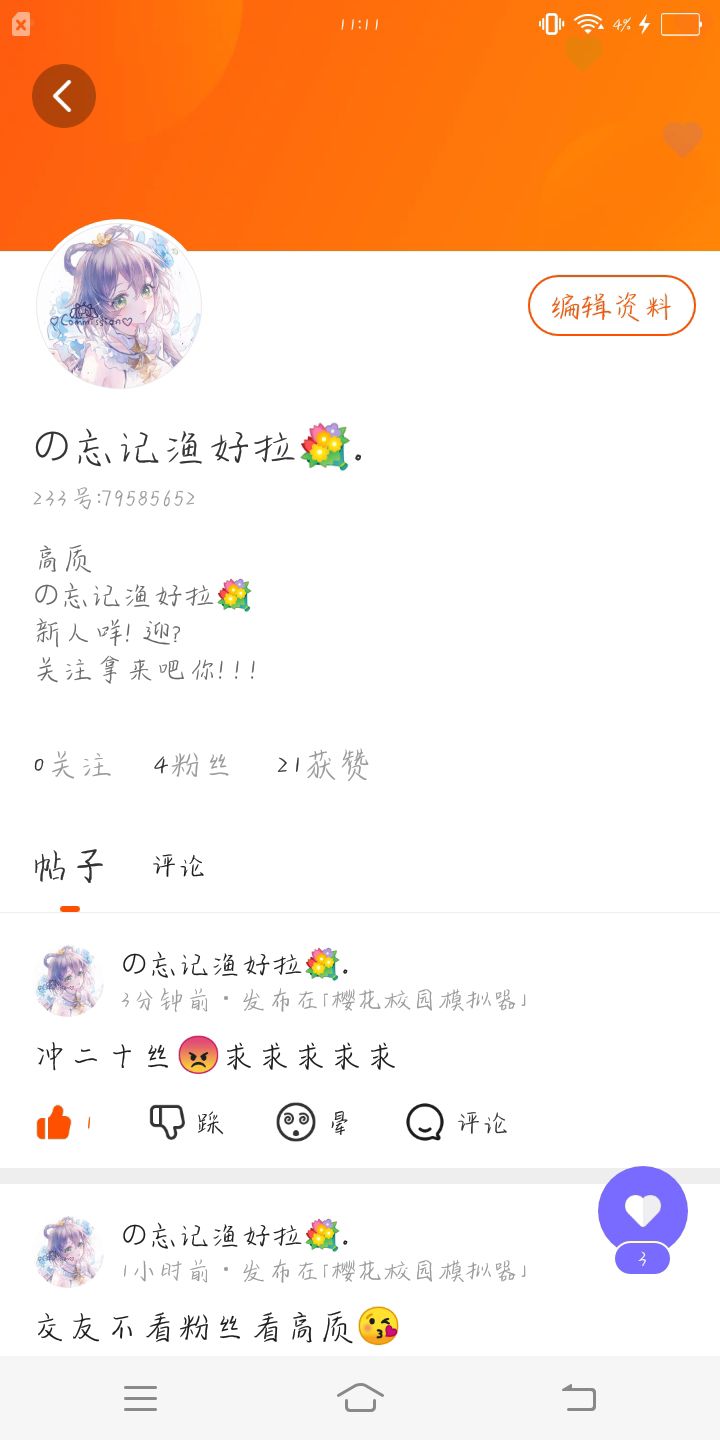Select the 帖子 tab
Image resolution: width=720 pixels, height=1440 pixels.
(69, 866)
